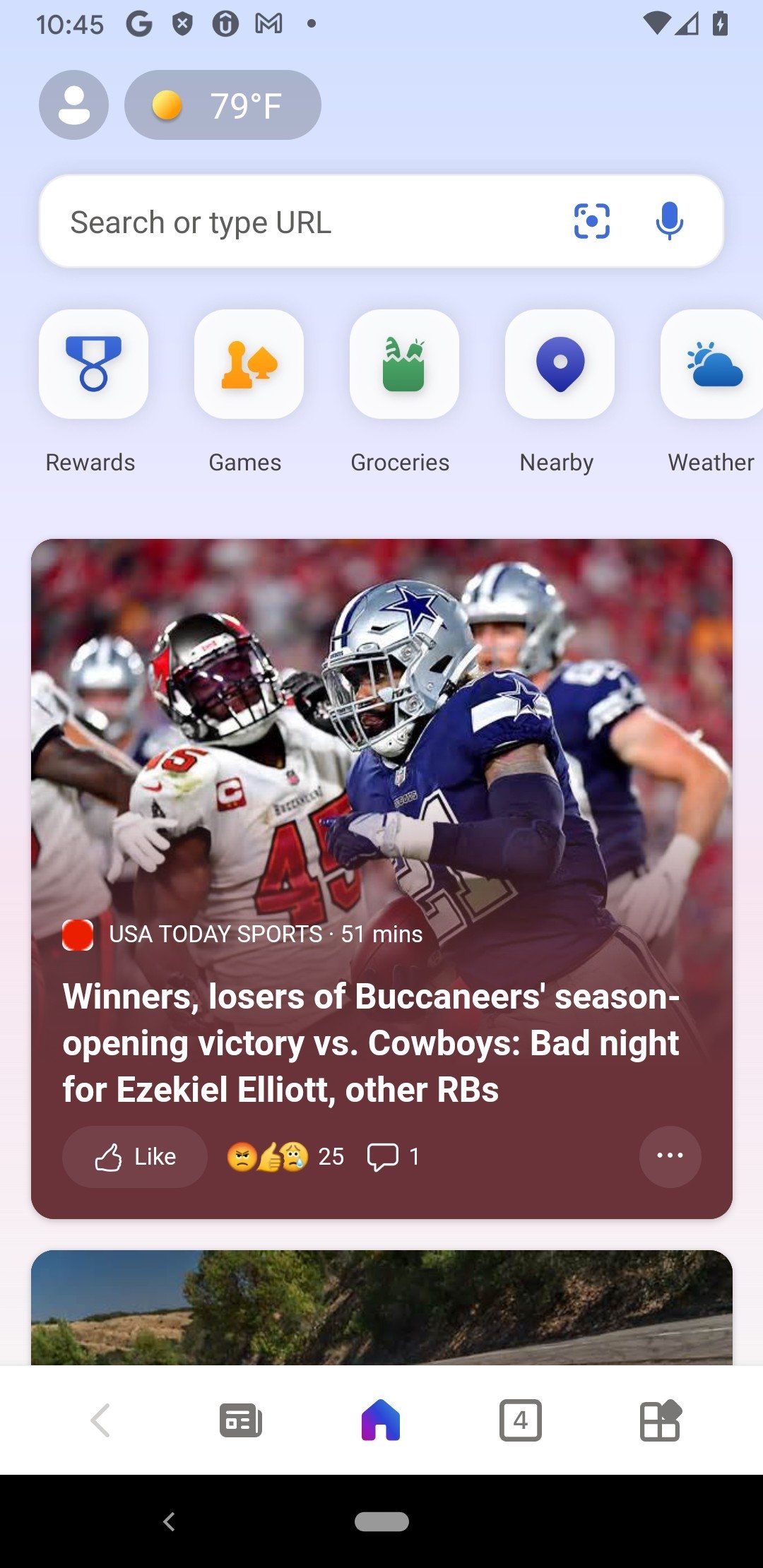Start voice search with the microphone
This screenshot has width=763, height=1568.
[x=669, y=221]
